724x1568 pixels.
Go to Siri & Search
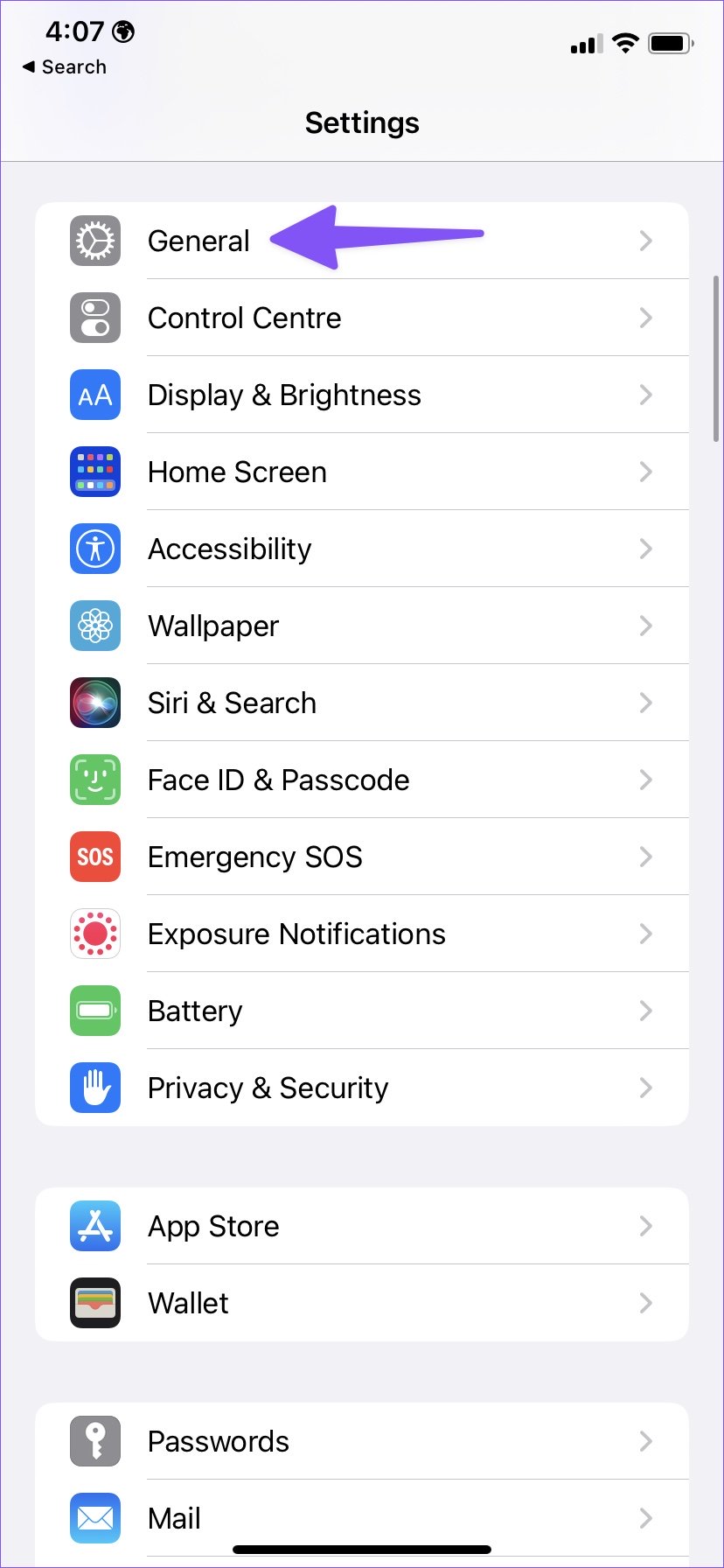(x=362, y=703)
